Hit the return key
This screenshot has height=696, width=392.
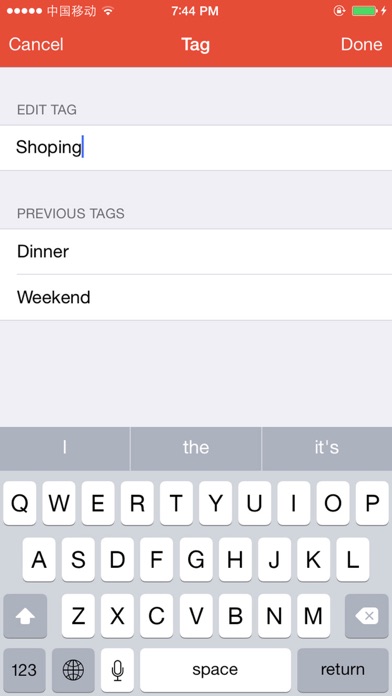click(x=342, y=669)
